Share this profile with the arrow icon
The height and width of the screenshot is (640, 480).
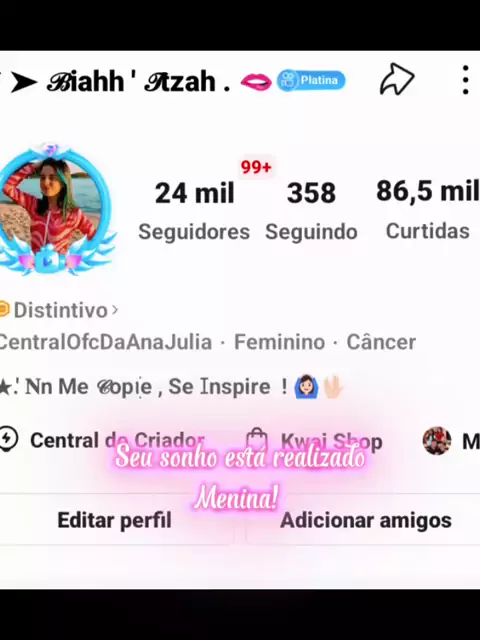(397, 79)
